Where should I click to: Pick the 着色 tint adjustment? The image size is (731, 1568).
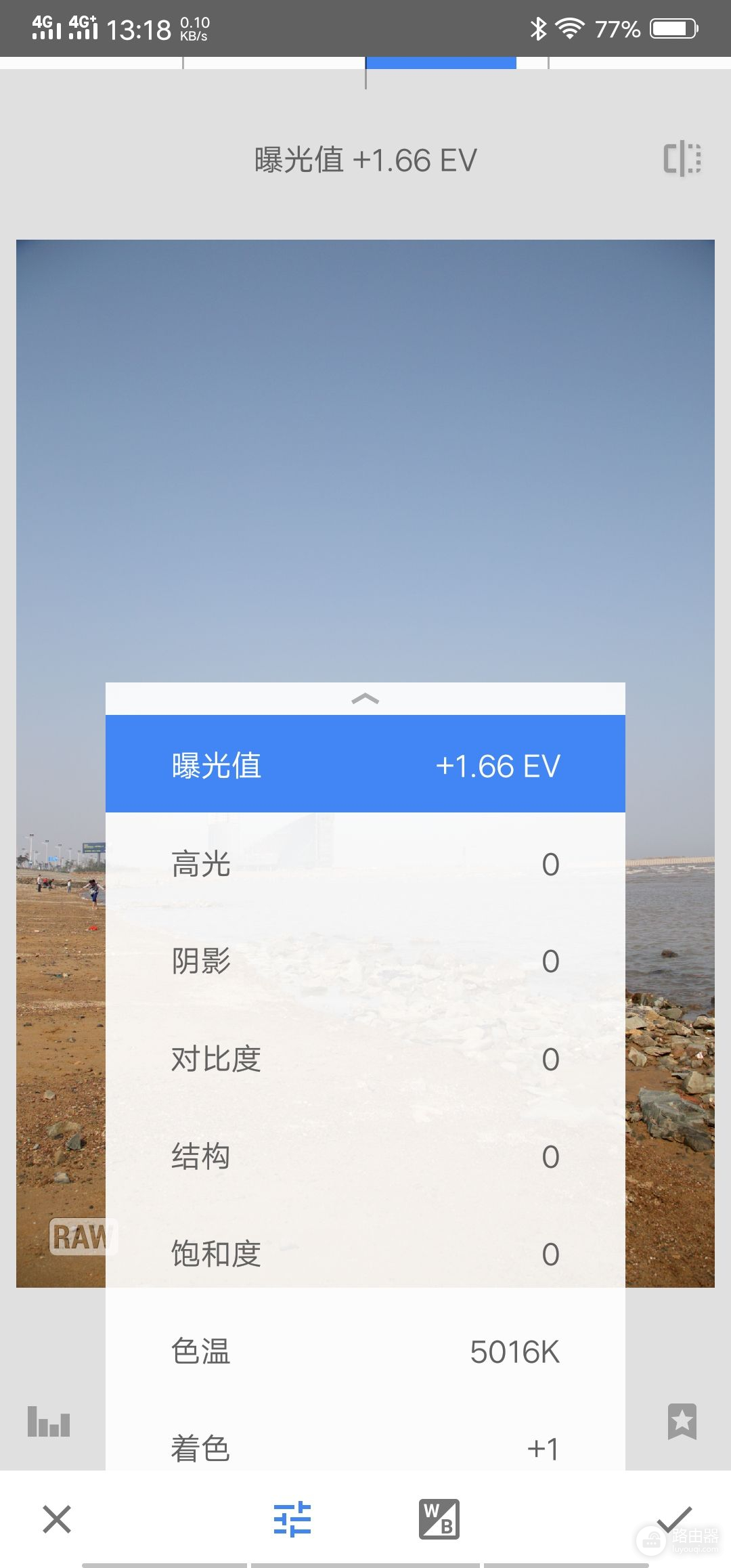365,1447
